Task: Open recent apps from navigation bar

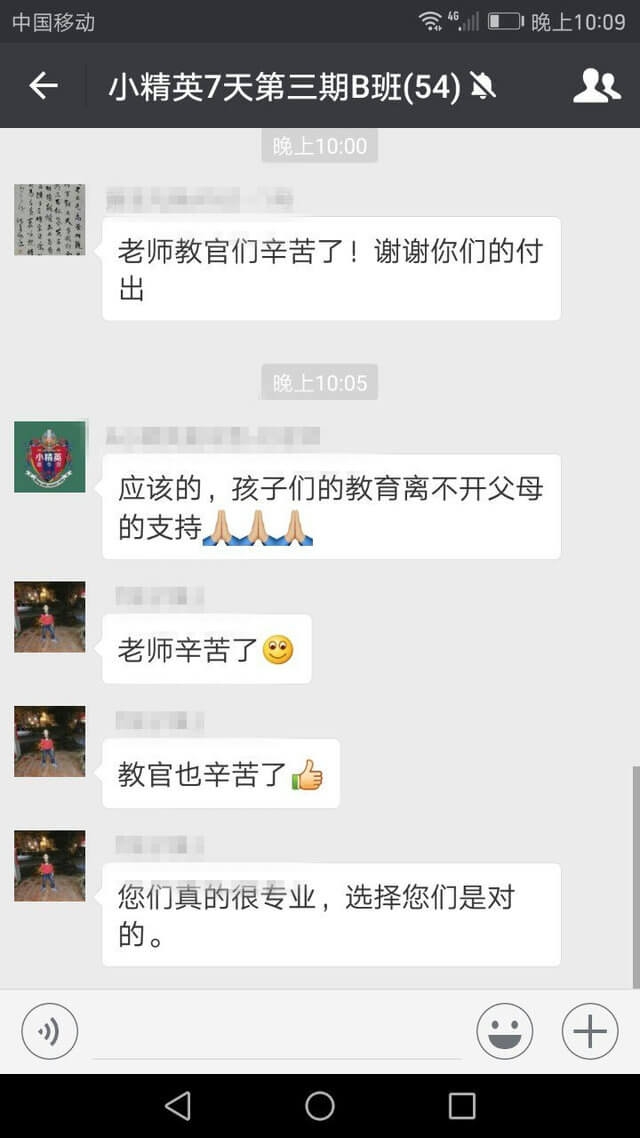Action: point(462,1105)
